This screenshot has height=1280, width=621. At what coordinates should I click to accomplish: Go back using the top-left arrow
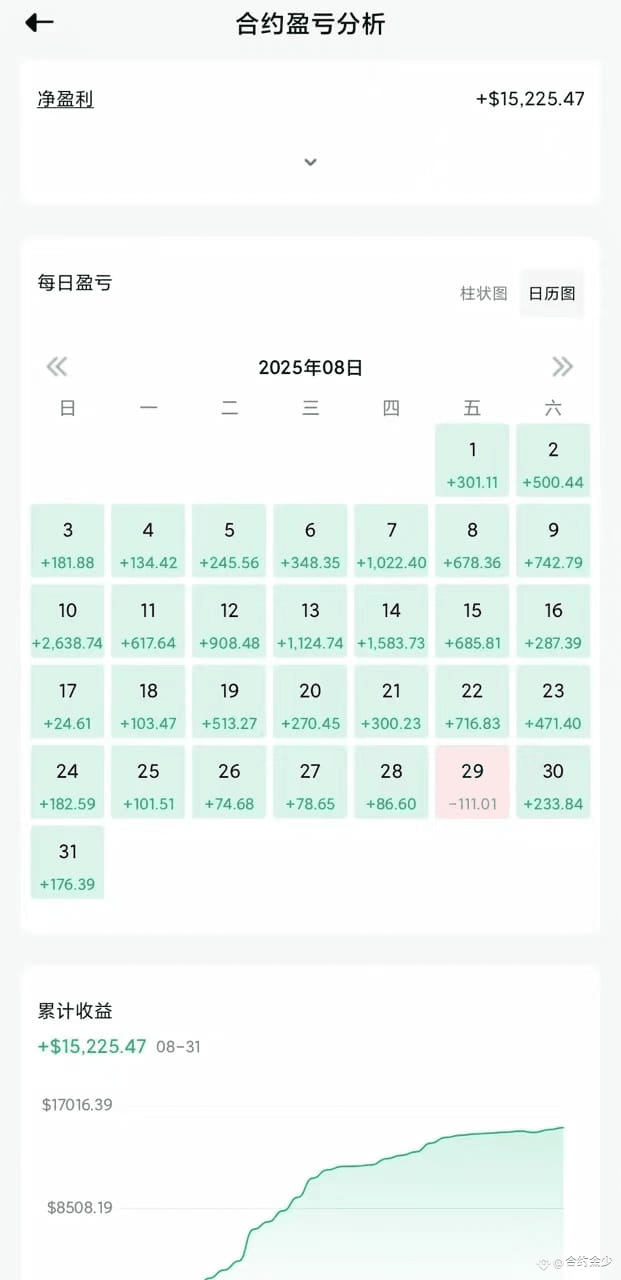point(39,23)
